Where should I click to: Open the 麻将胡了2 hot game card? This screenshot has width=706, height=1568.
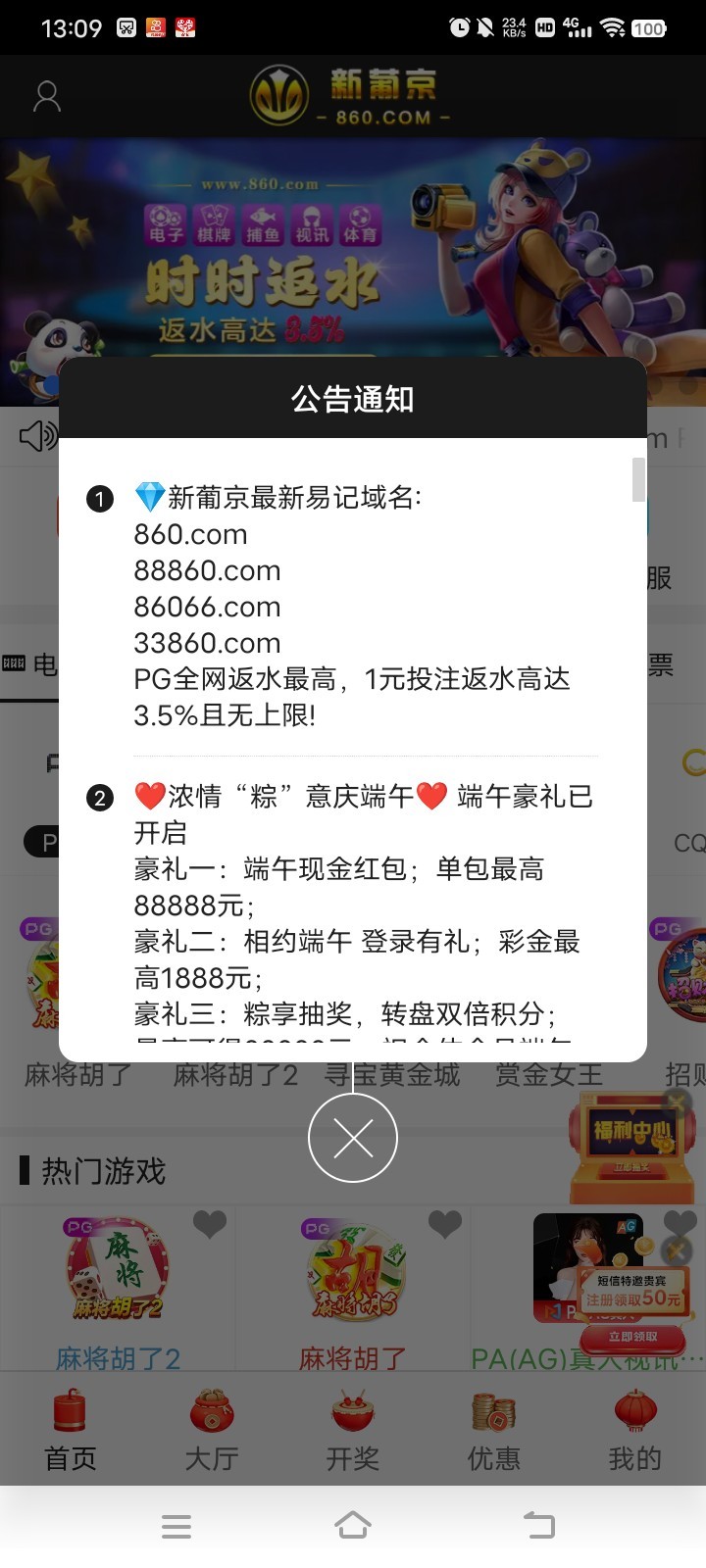[118, 1274]
